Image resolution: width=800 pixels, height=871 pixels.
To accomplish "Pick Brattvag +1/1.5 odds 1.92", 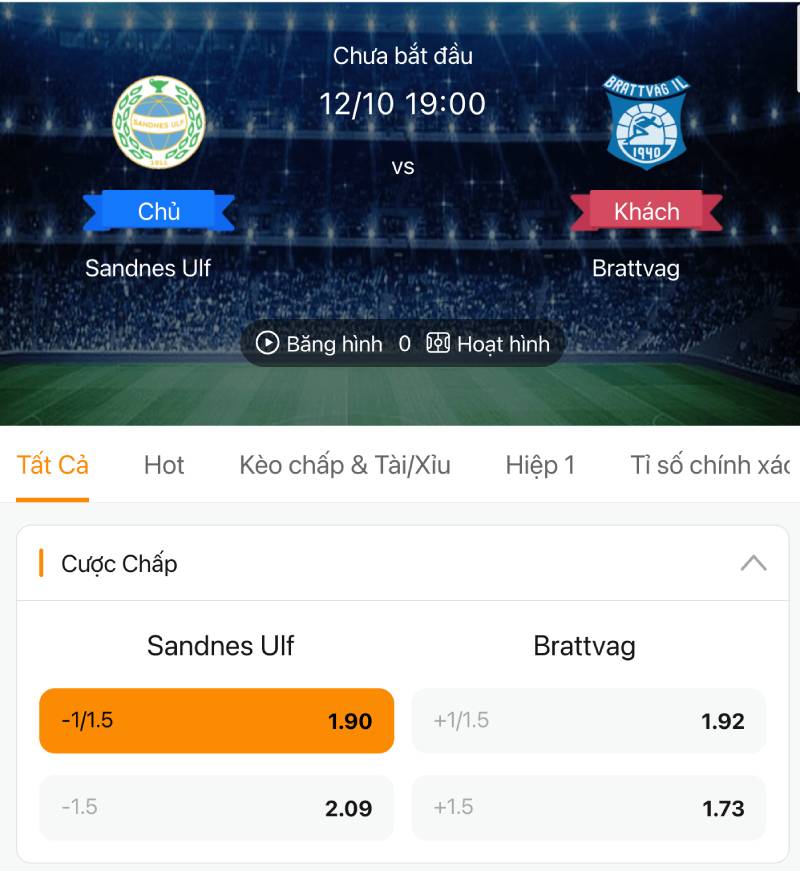I will click(x=589, y=721).
